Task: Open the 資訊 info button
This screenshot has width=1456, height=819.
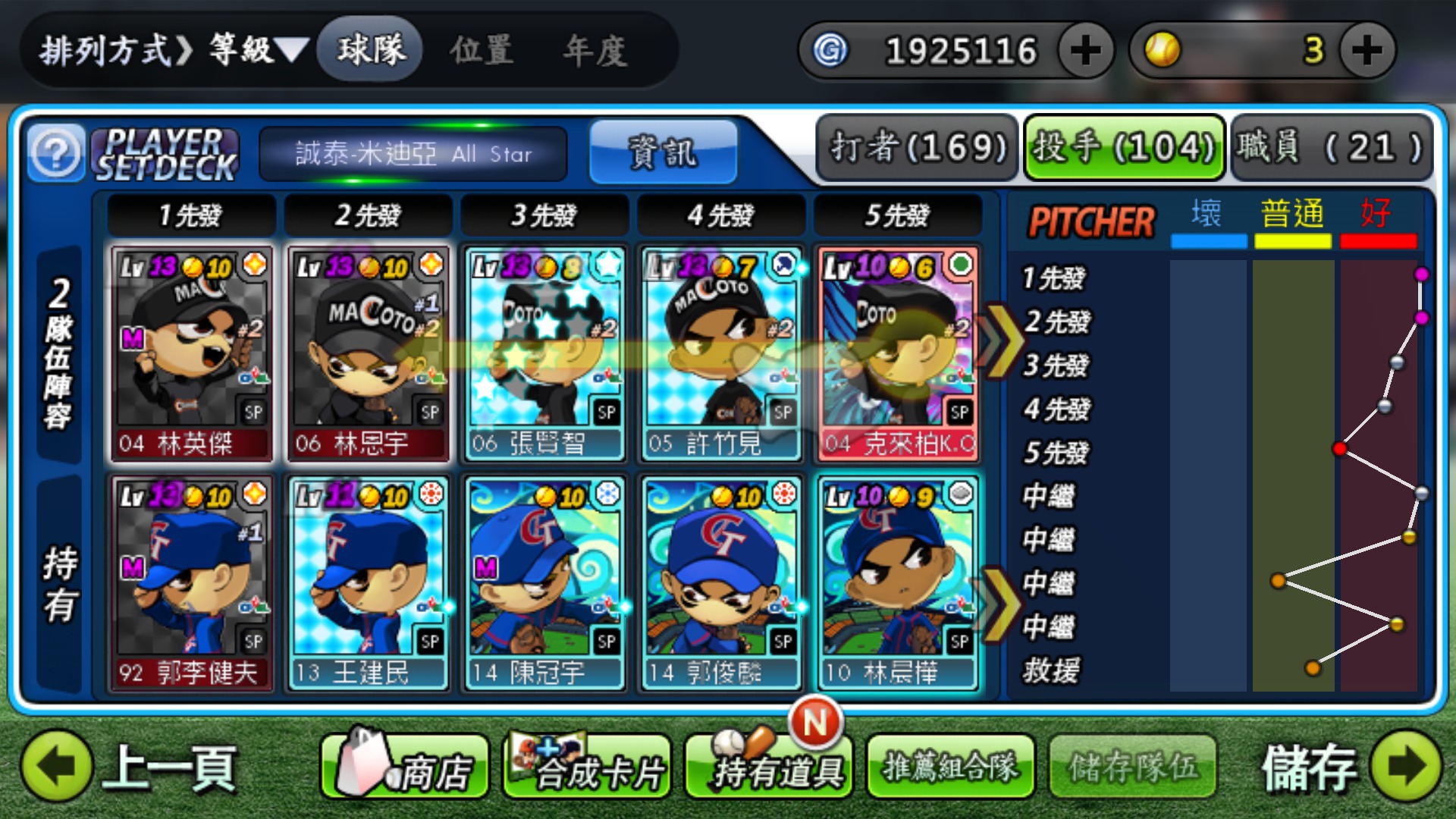Action: pos(663,152)
